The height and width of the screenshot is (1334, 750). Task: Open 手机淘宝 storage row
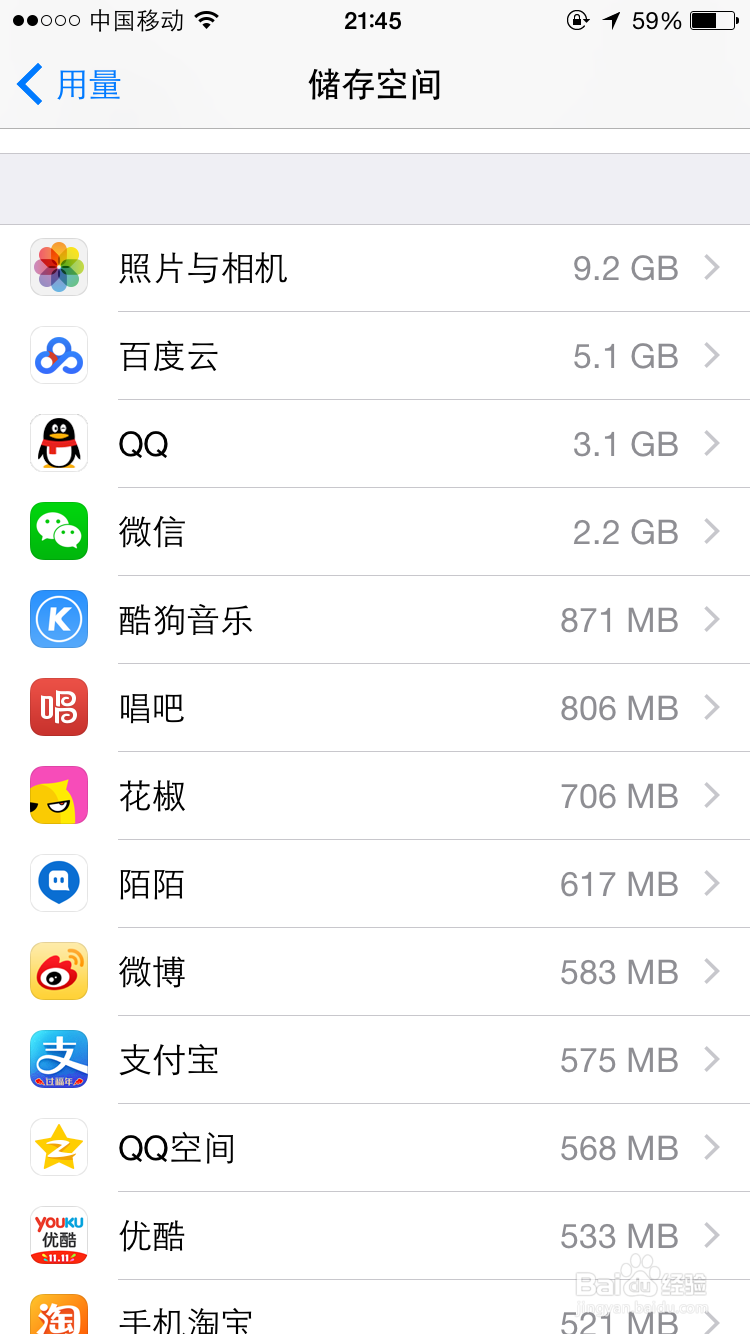point(375,1307)
